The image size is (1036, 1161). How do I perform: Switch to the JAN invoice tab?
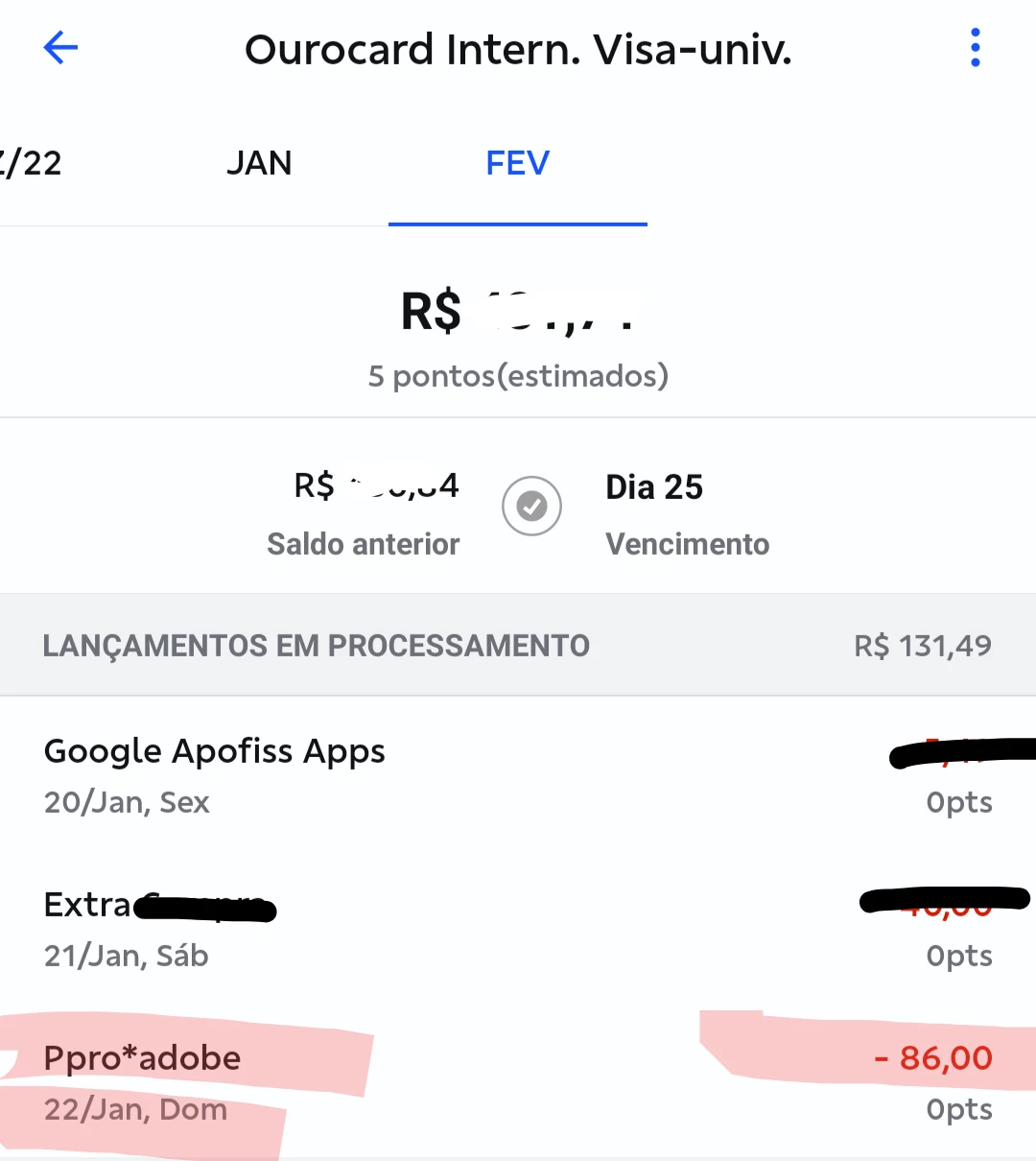pos(259,163)
